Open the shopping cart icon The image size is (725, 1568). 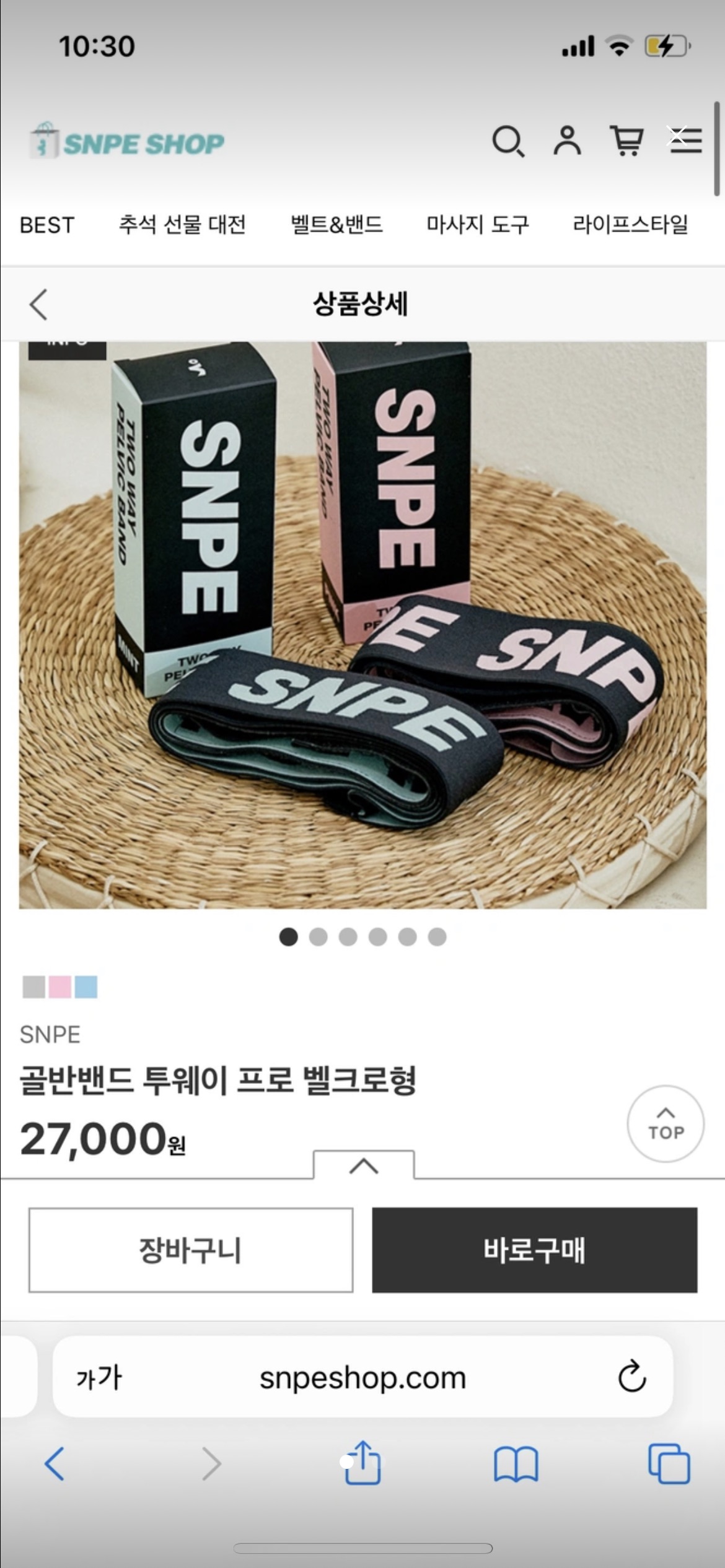coord(627,141)
